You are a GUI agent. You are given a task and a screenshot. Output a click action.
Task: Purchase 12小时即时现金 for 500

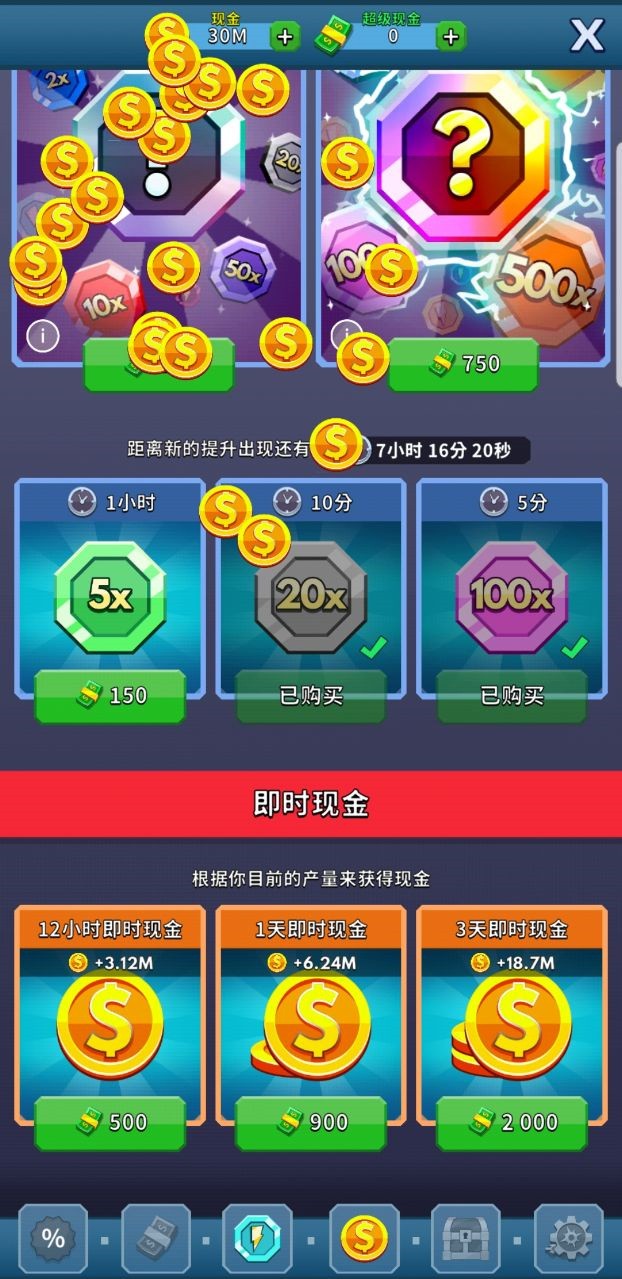point(110,1122)
